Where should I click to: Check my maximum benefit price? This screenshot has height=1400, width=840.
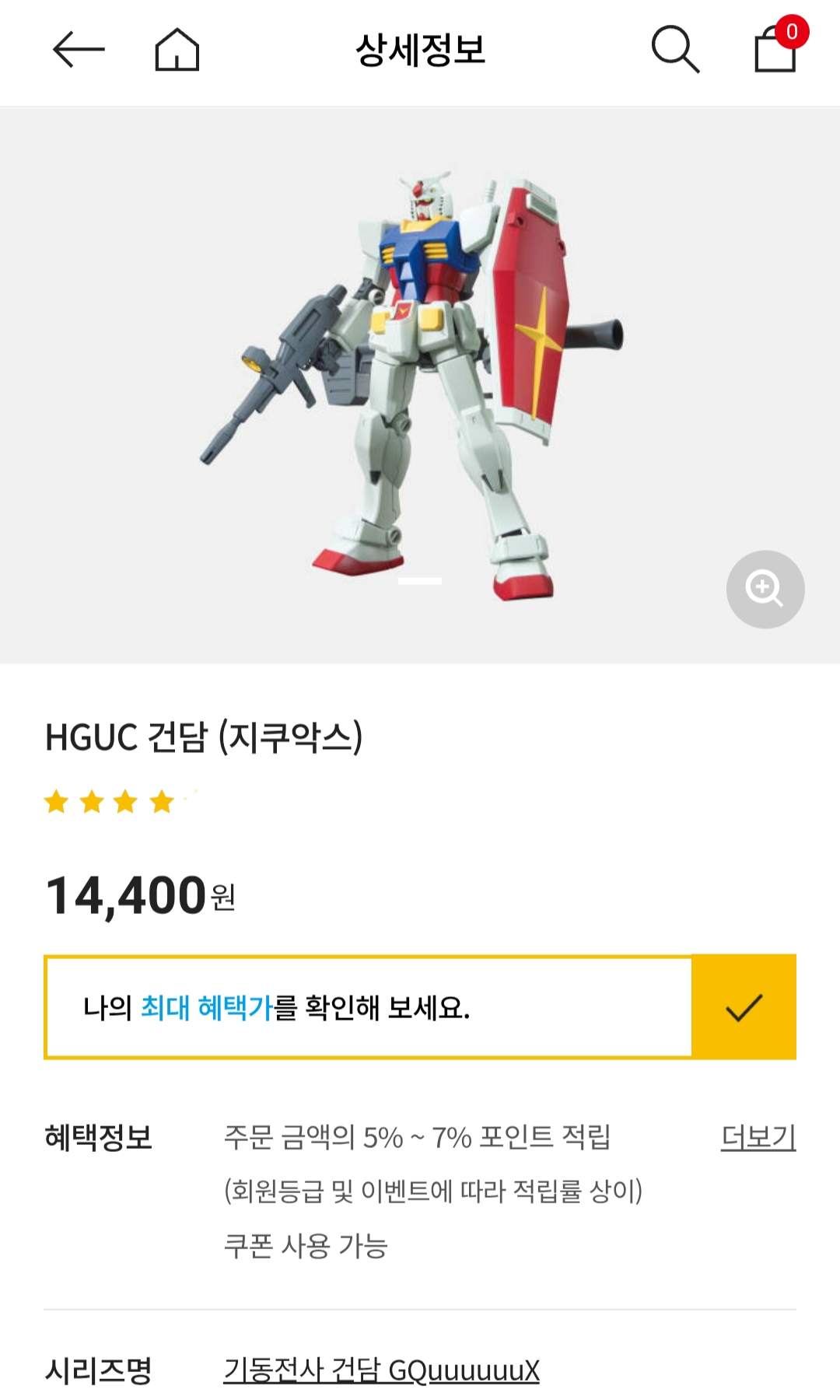pos(420,1007)
